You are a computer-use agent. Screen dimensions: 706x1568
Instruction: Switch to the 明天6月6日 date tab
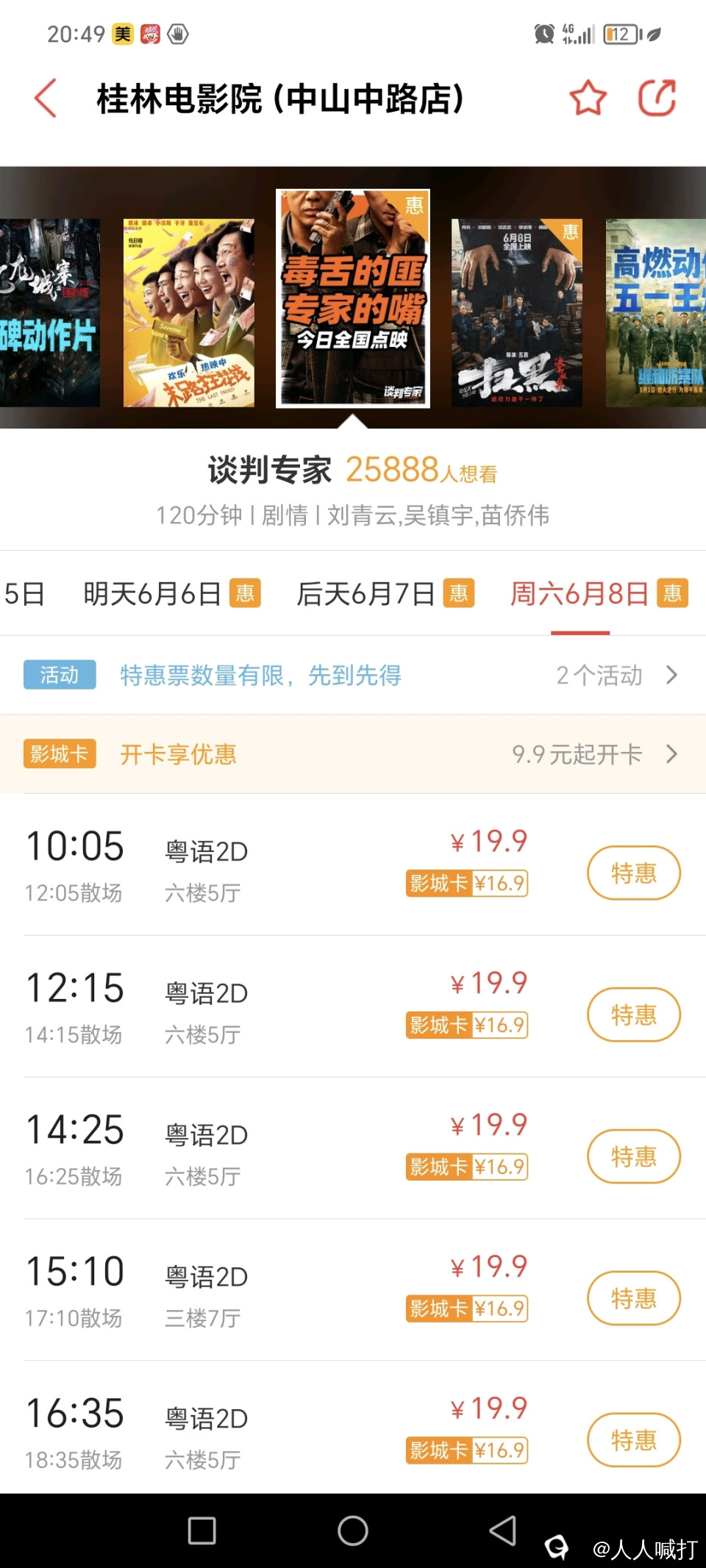click(x=171, y=594)
